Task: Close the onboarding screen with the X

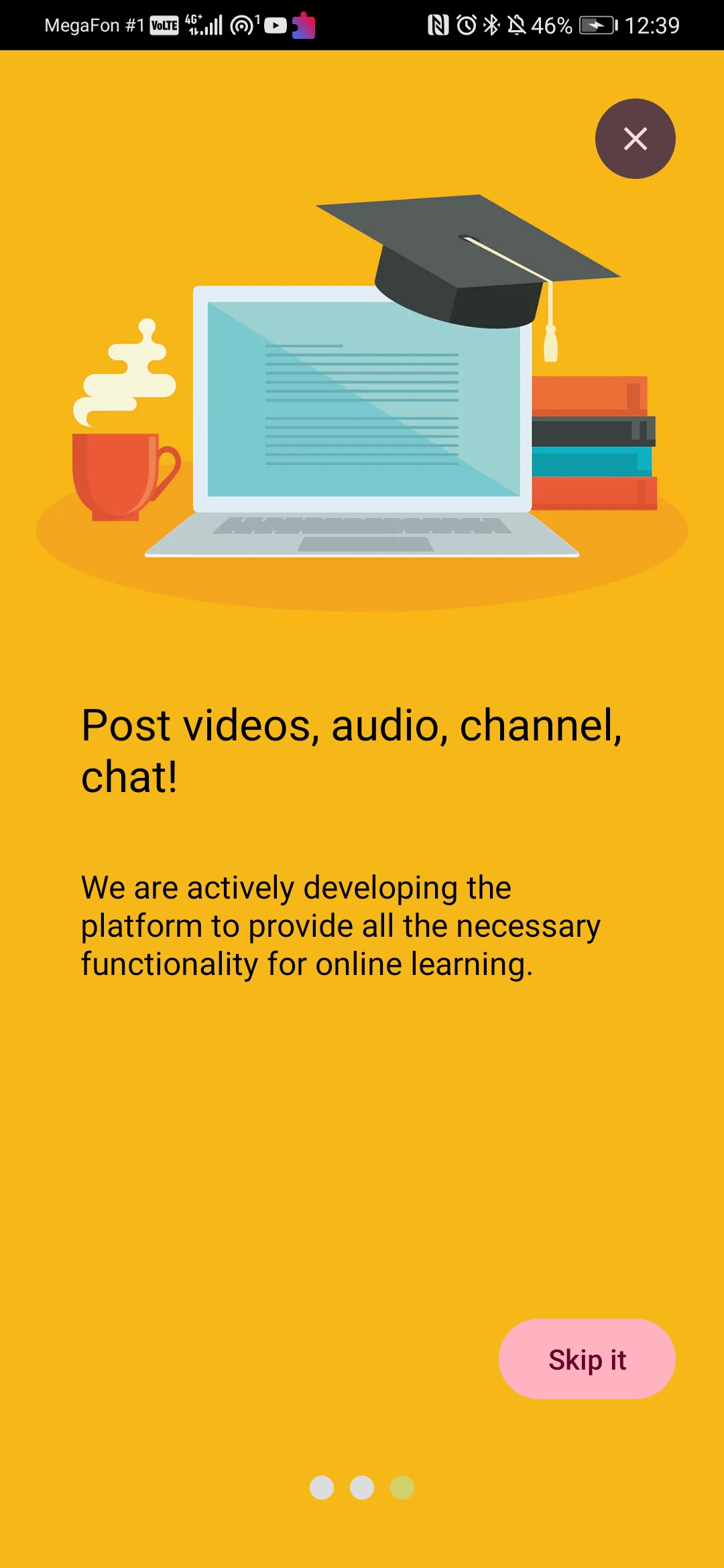Action: coord(635,139)
